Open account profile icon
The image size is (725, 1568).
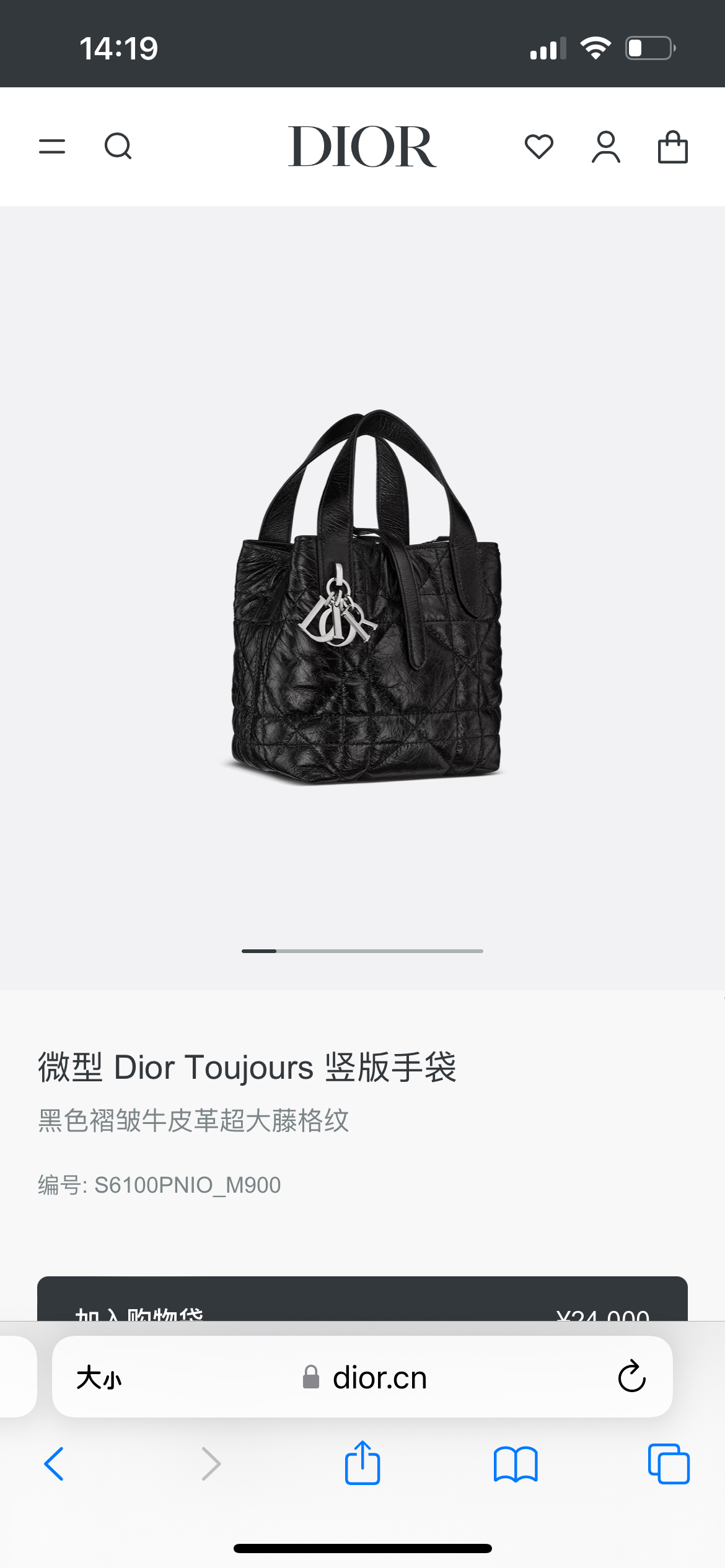pos(605,147)
